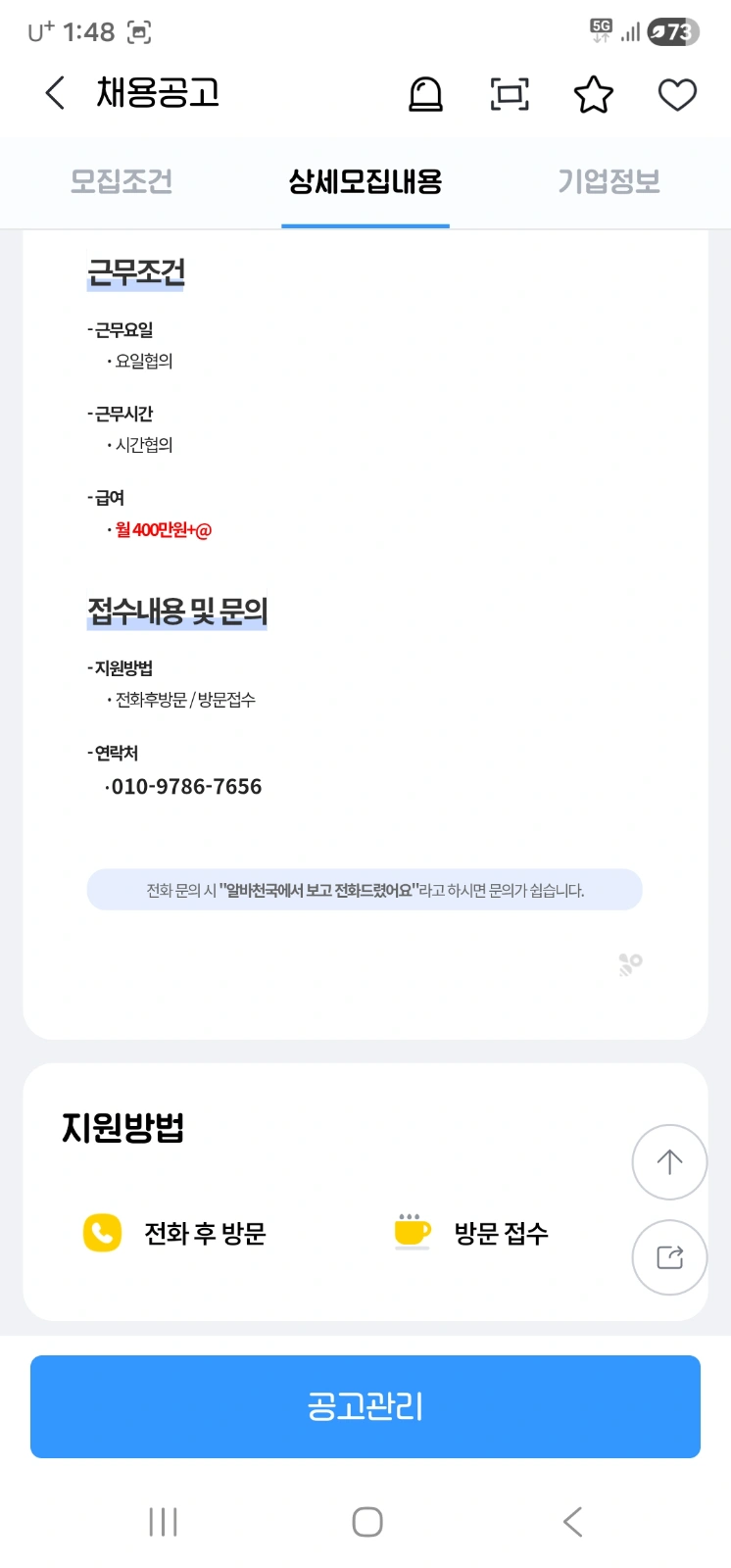Tap the siren report icon
Screen dimensions: 731x1568
[x=425, y=95]
